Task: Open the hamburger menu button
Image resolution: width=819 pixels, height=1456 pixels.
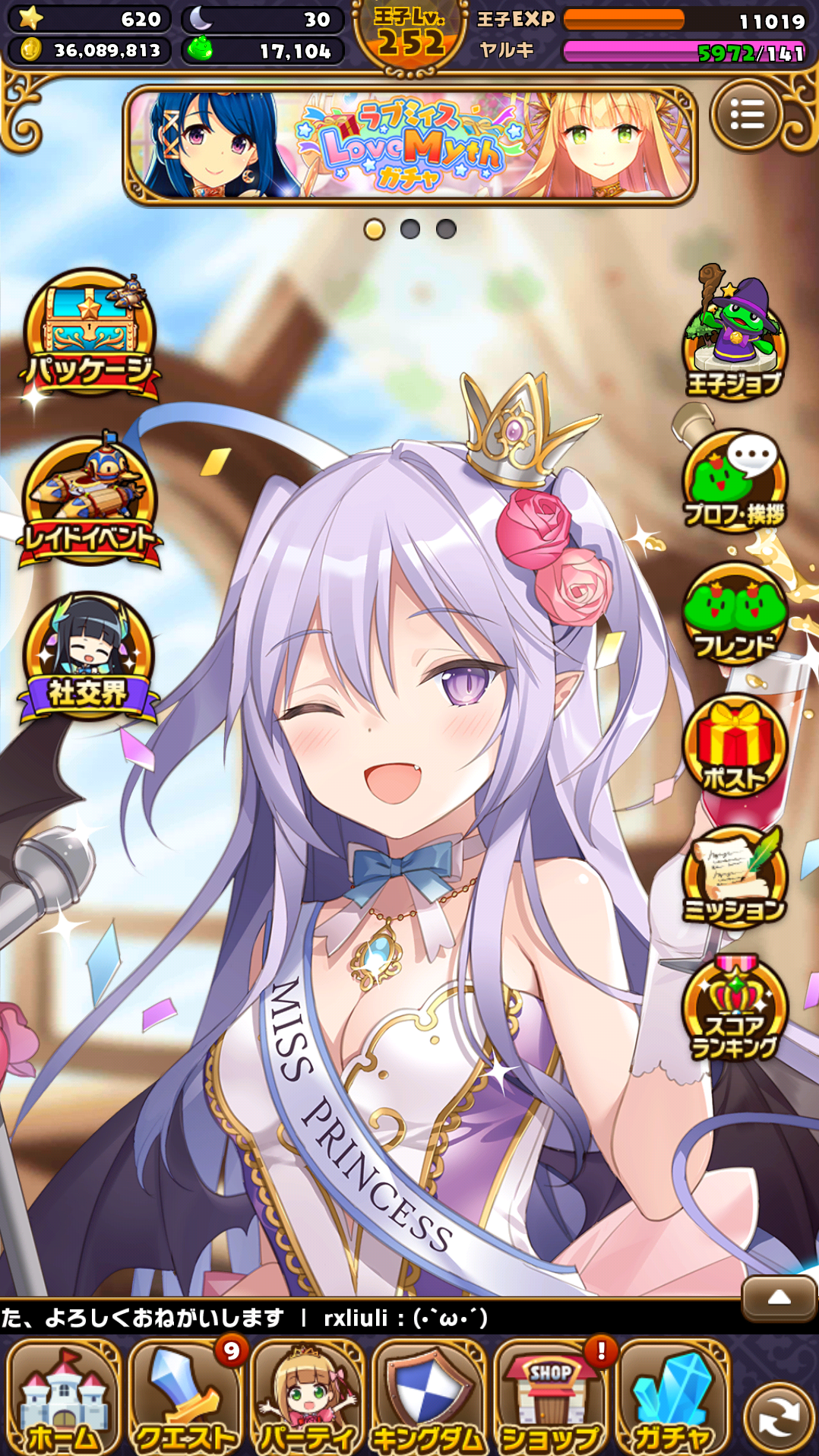Action: tap(747, 116)
